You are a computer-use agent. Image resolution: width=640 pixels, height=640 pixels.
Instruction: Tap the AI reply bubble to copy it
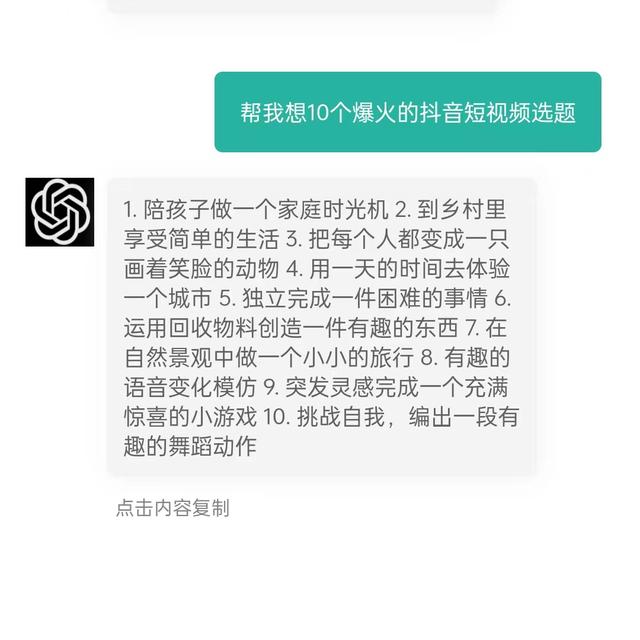pyautogui.click(x=321, y=328)
